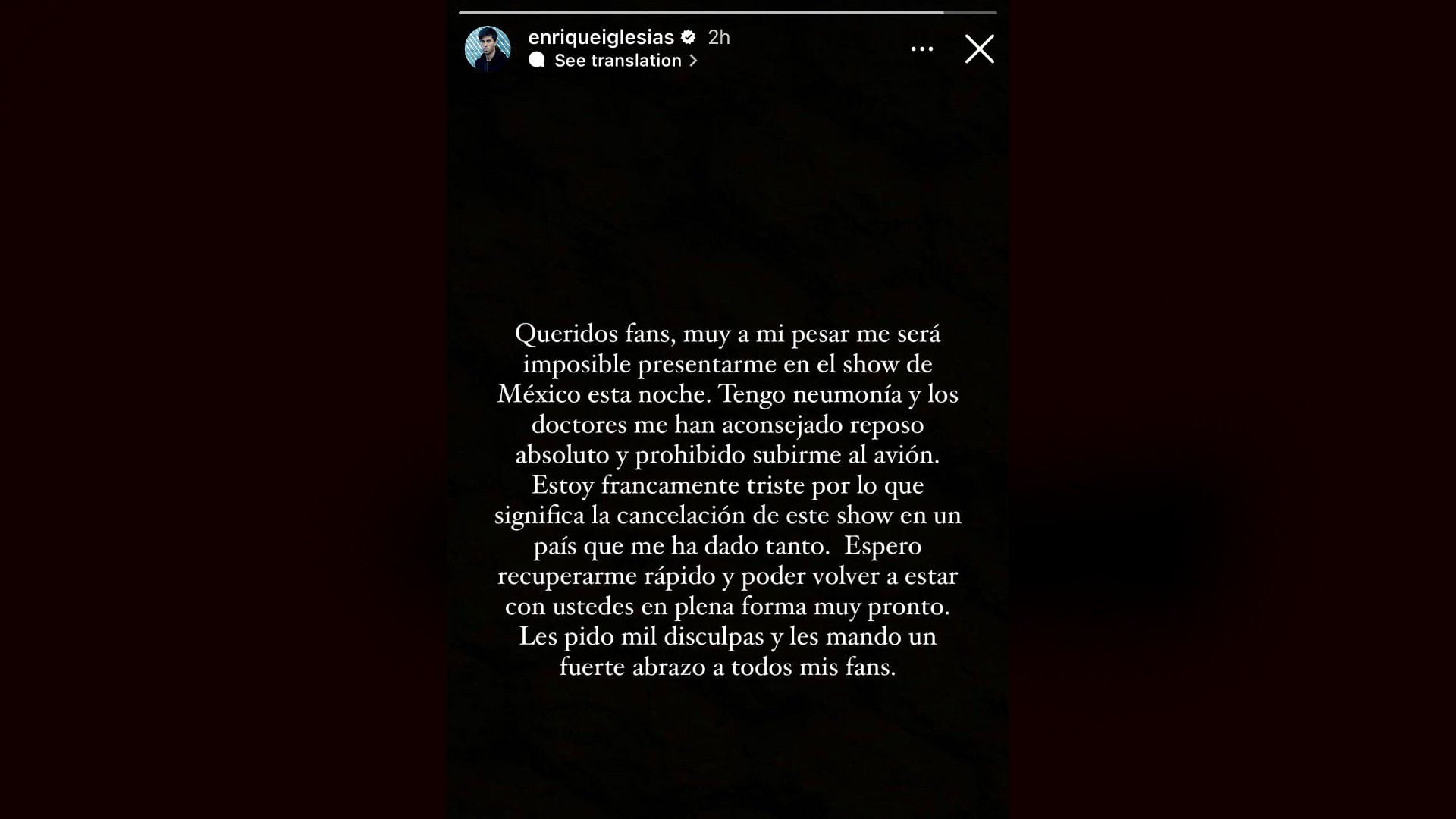Tap See translation link
The height and width of the screenshot is (819, 1456).
point(617,61)
